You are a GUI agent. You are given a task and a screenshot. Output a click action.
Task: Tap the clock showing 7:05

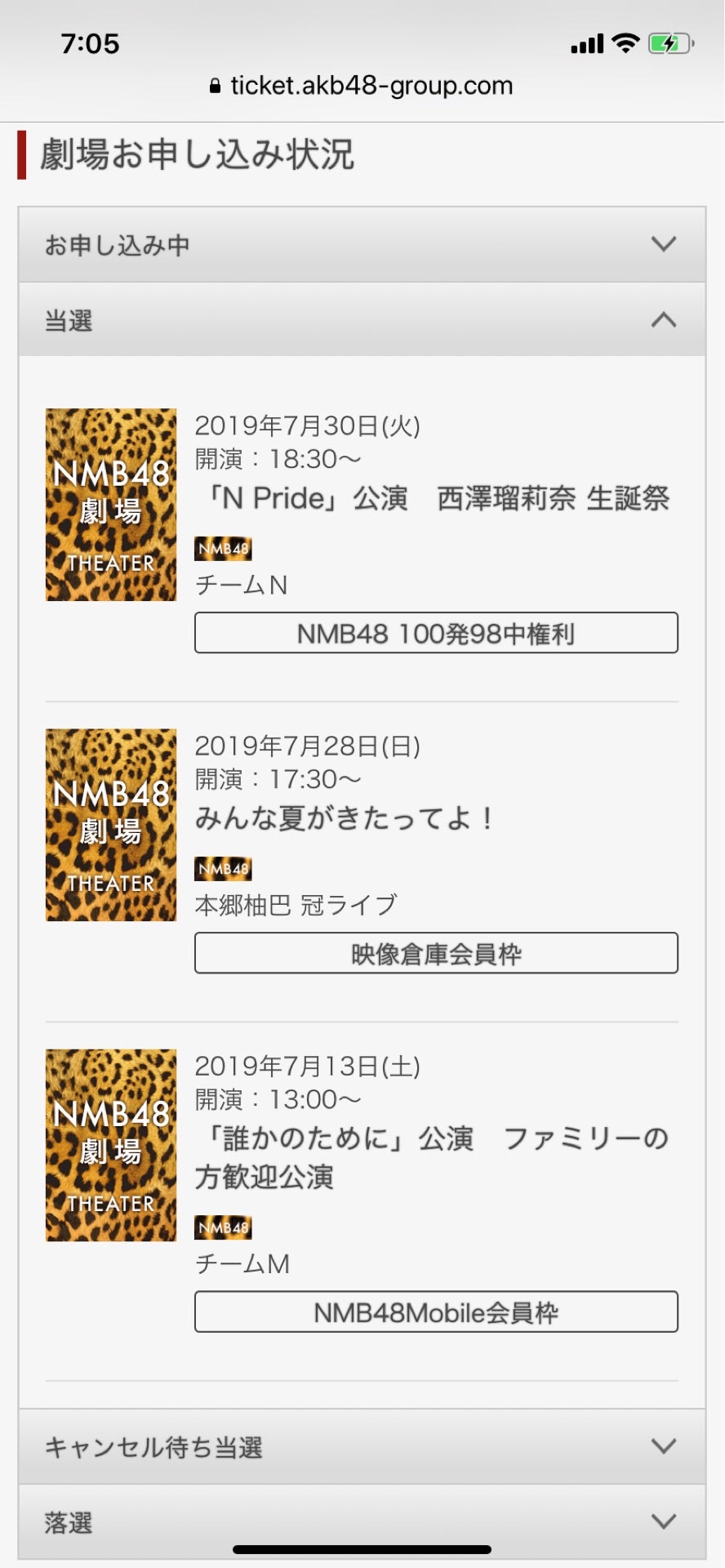90,42
